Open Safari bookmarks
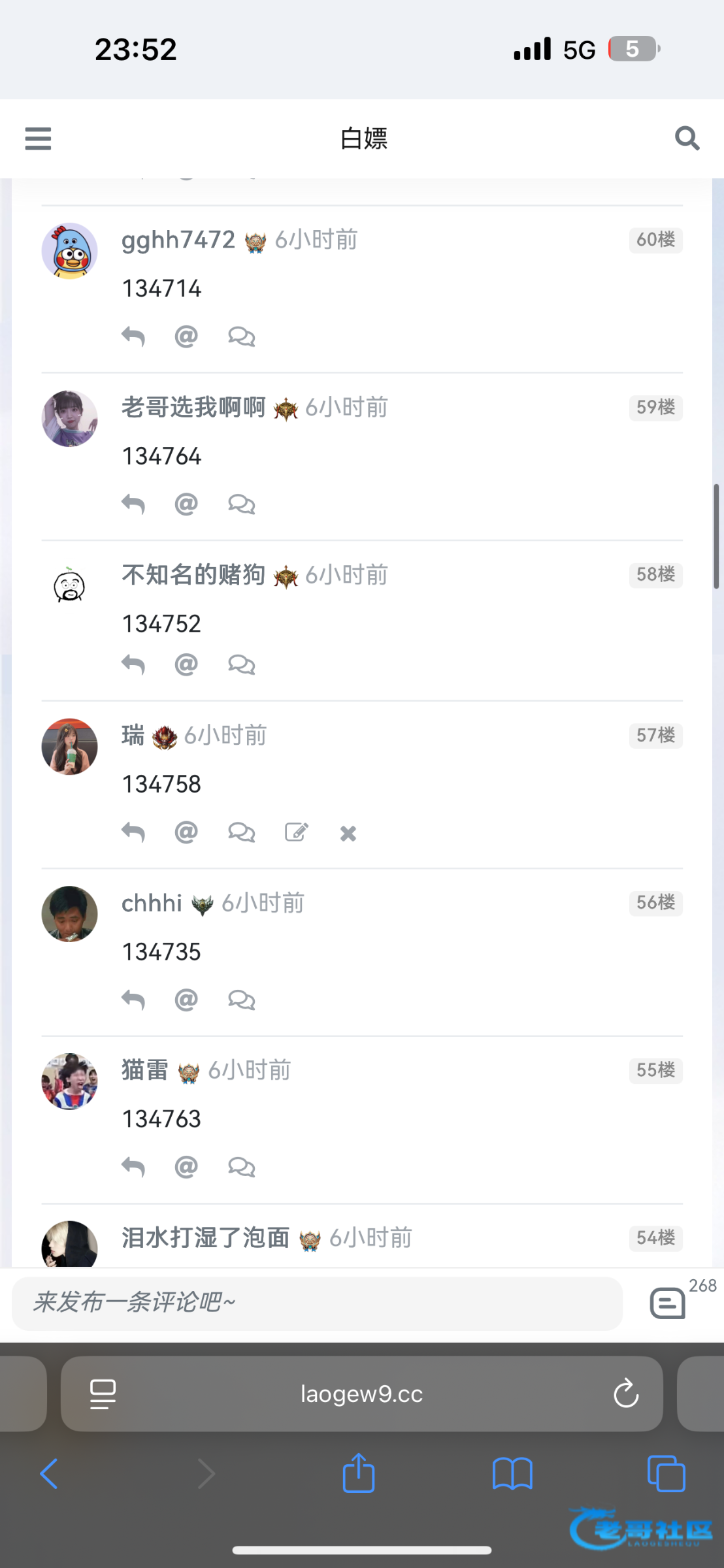724x1568 pixels. point(512,1474)
